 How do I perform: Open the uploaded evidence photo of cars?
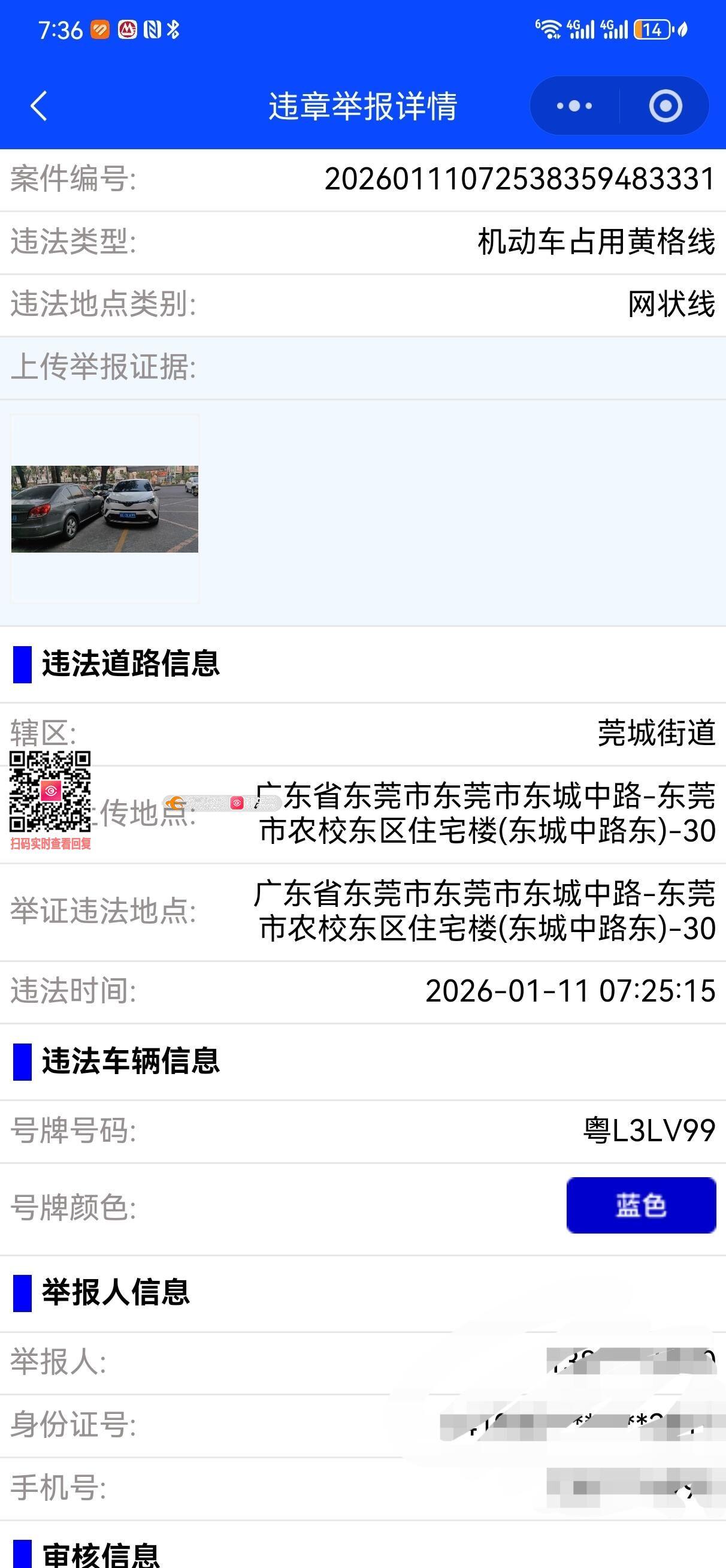105,509
